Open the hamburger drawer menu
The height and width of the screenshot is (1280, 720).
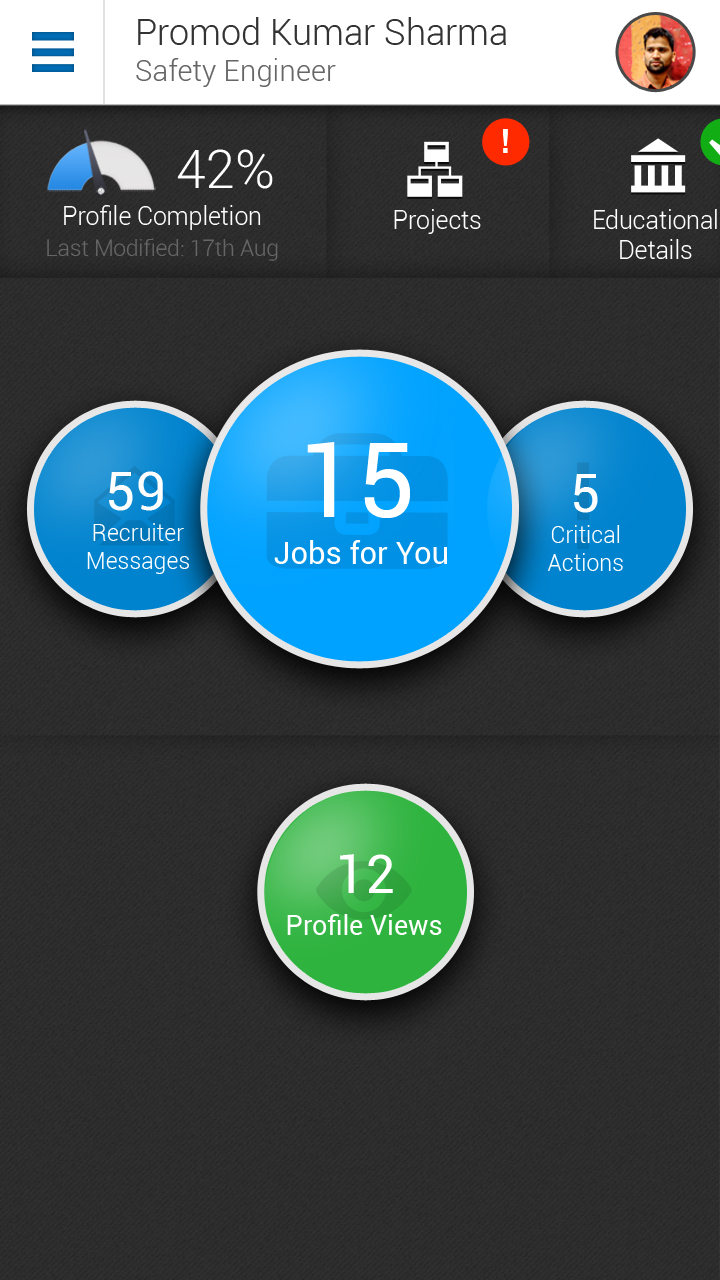pos(52,52)
